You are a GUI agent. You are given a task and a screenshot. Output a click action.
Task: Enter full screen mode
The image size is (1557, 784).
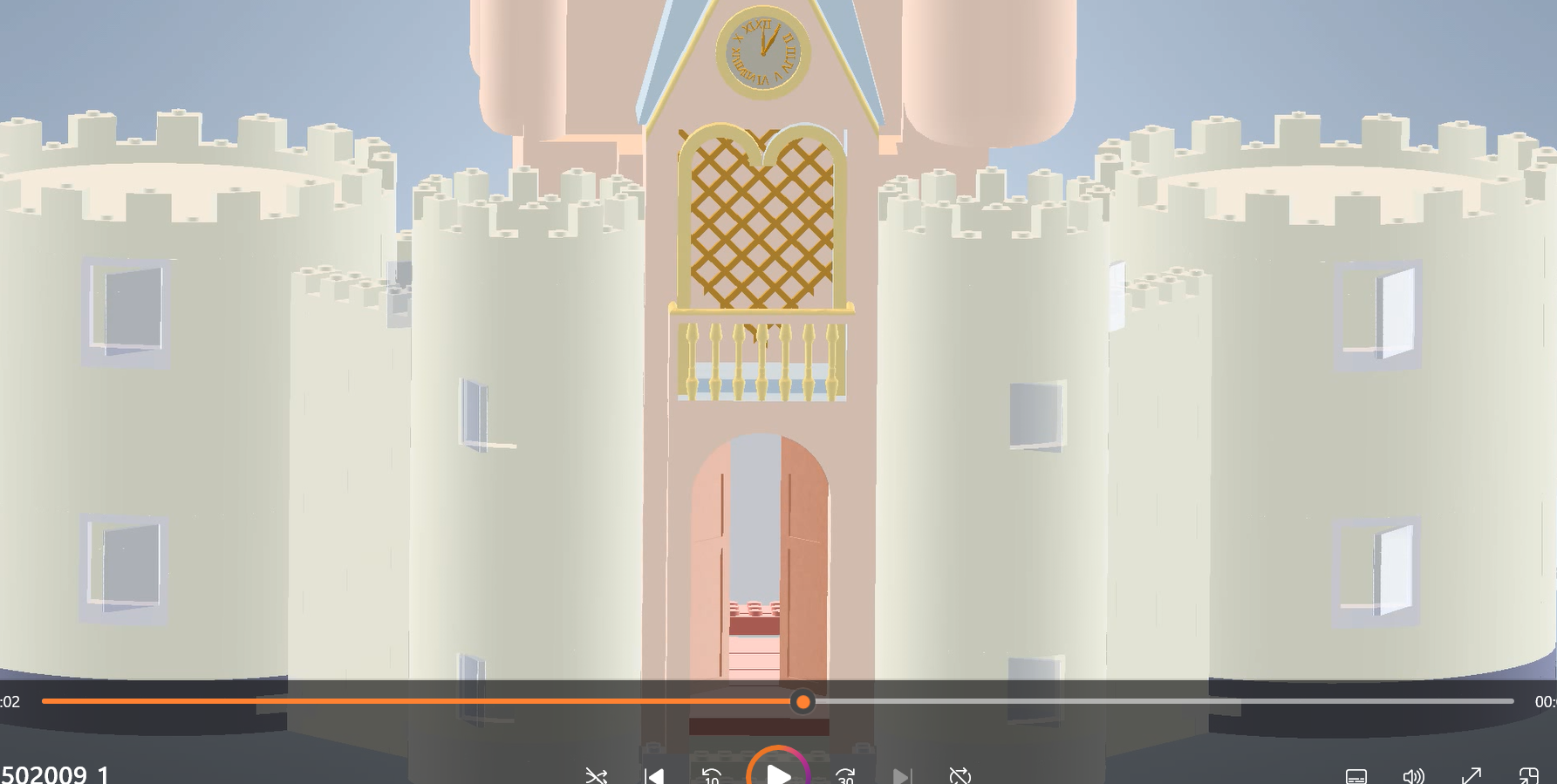click(1472, 775)
